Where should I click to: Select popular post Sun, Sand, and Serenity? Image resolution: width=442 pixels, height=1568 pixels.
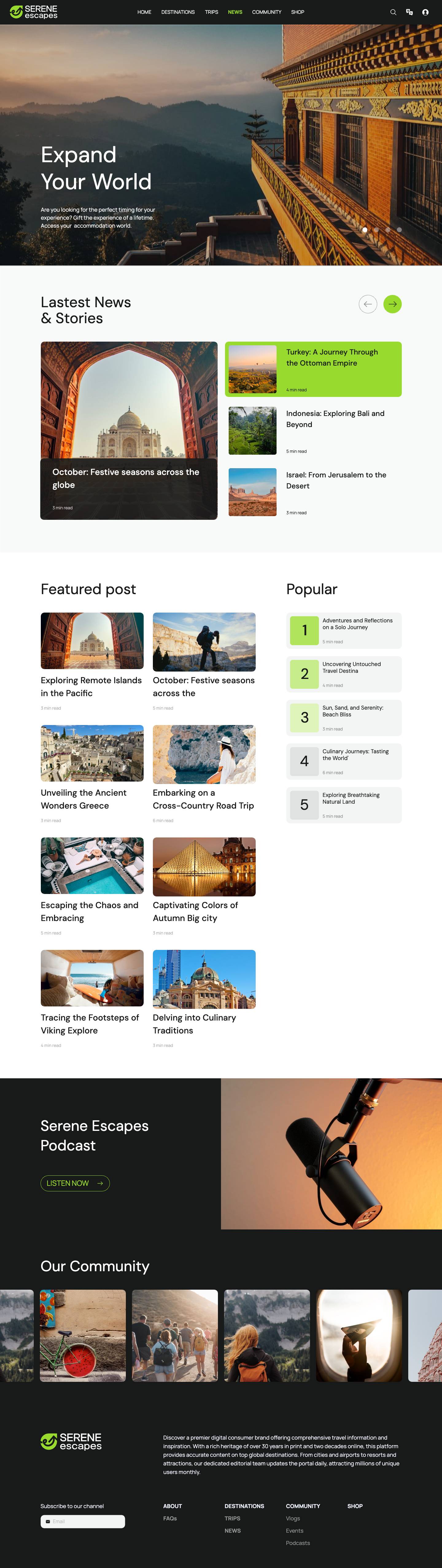352,711
